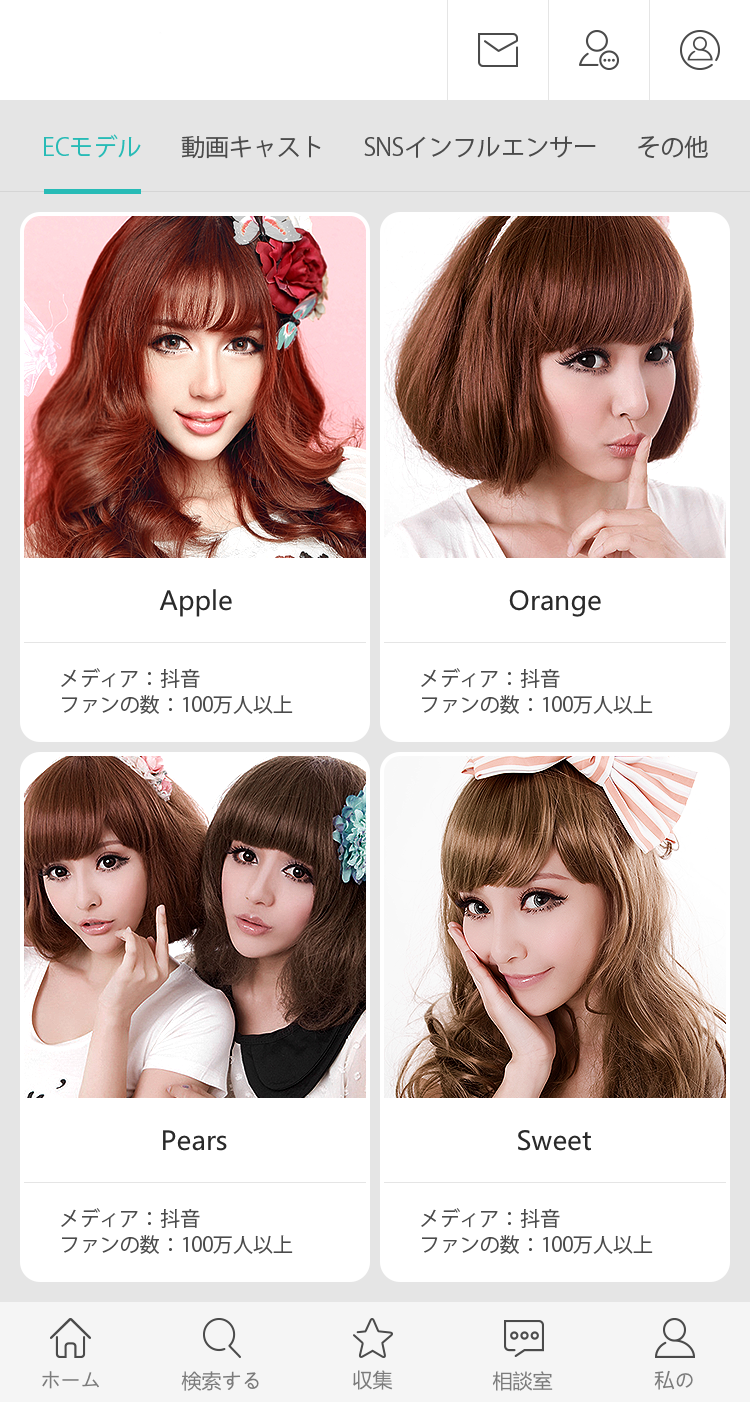Open the user chat icon
Screen dimensions: 750x1402
[x=598, y=50]
